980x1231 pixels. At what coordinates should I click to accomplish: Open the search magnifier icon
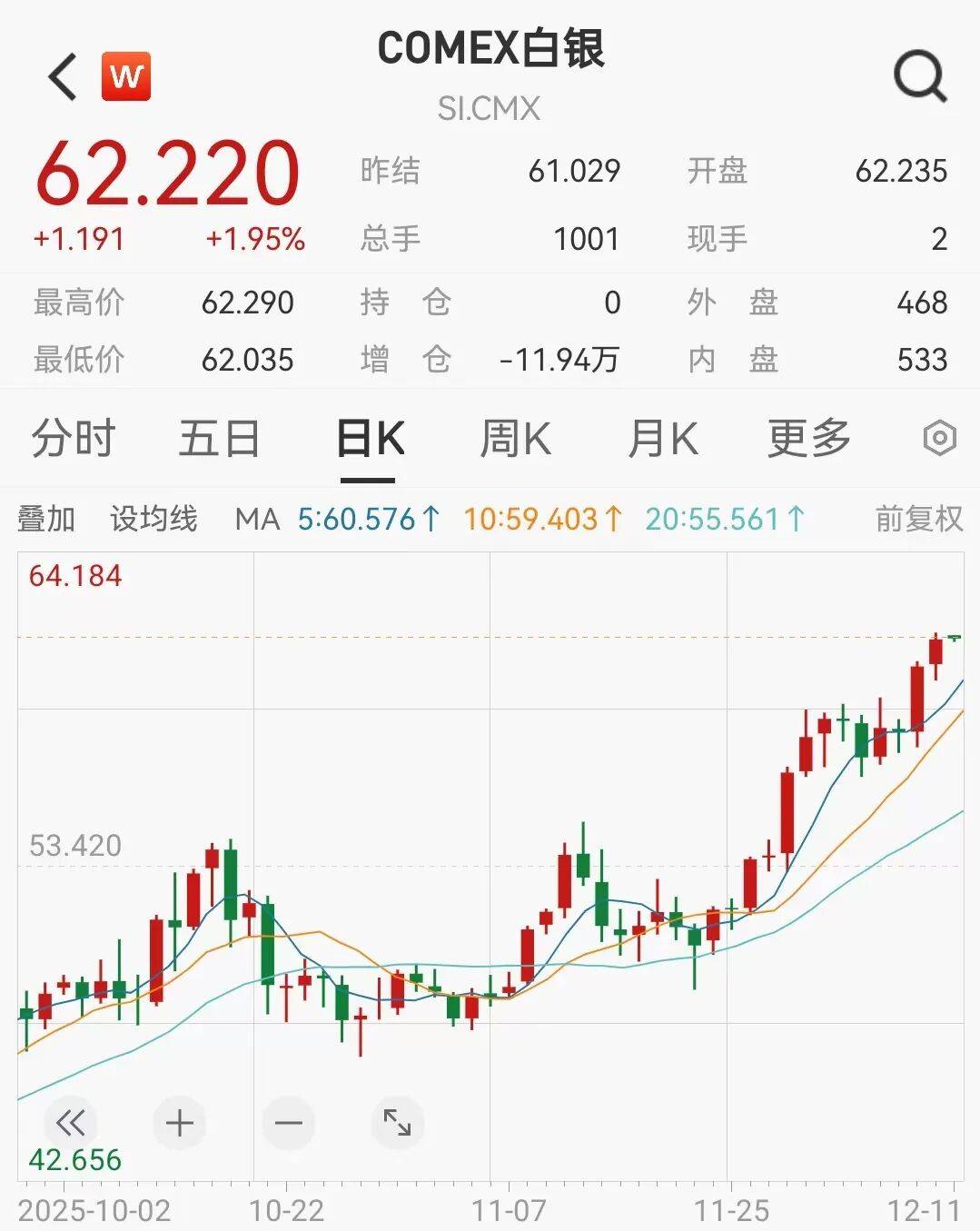pos(919,76)
